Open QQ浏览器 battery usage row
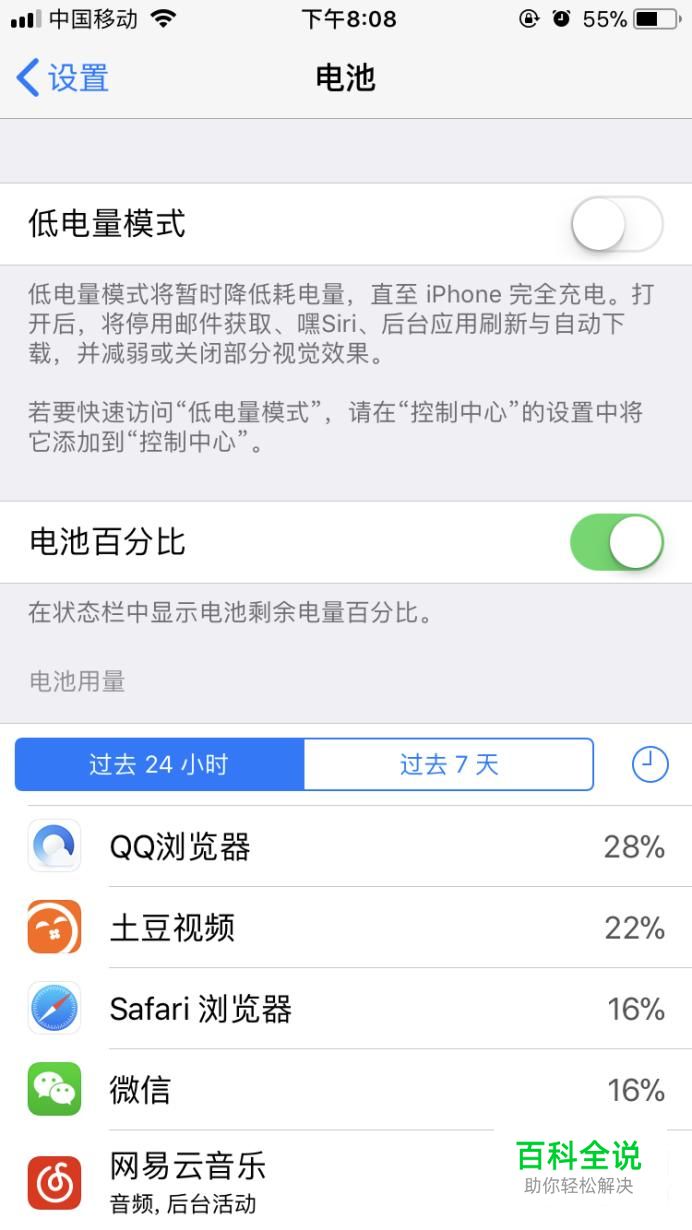The image size is (692, 1230). (346, 847)
